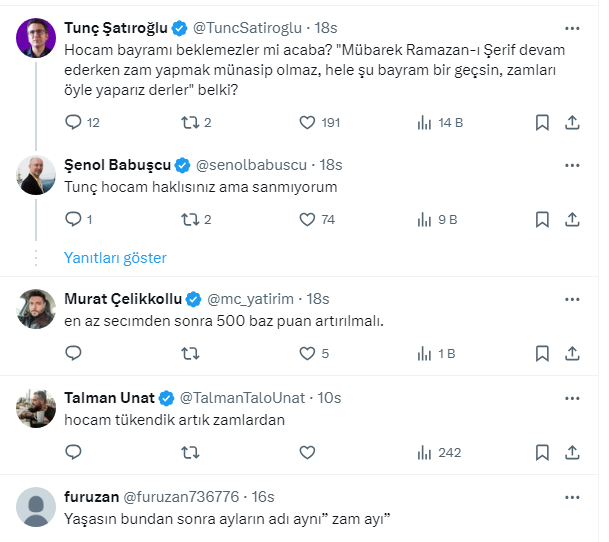Like Şenol Babuşcu's reply

point(308,219)
